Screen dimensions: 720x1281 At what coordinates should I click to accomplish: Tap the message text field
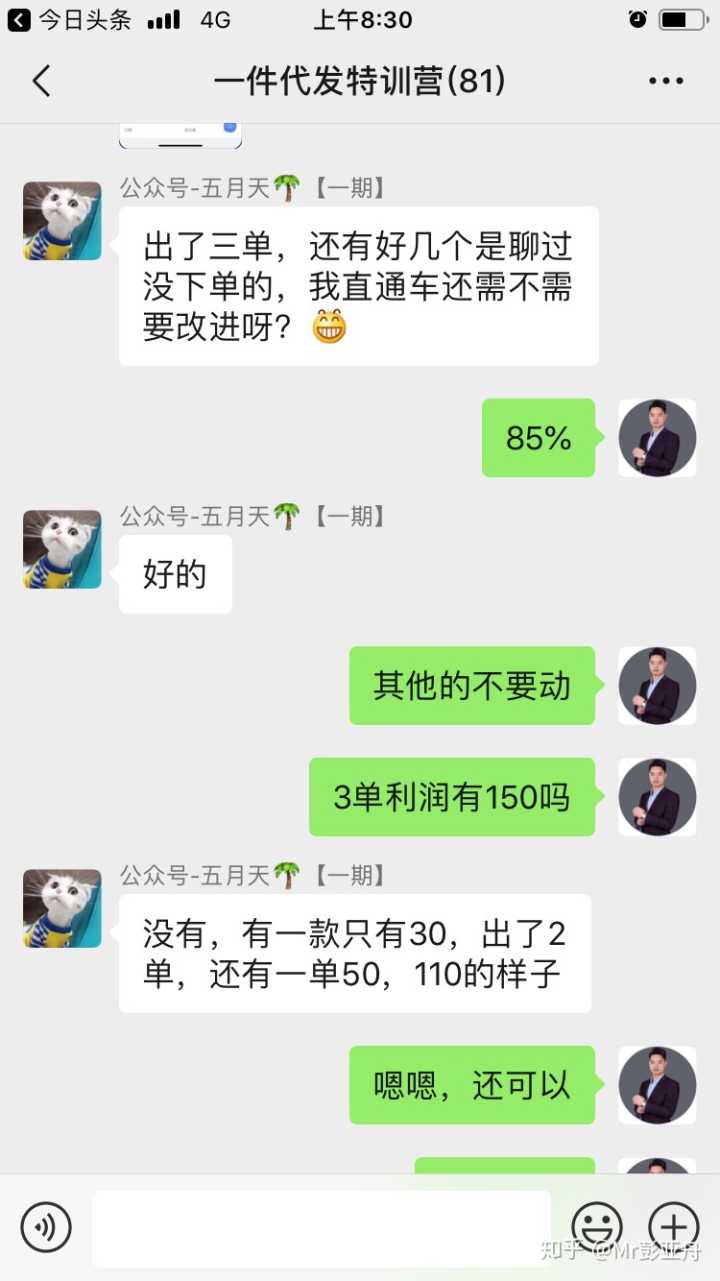(x=320, y=1228)
